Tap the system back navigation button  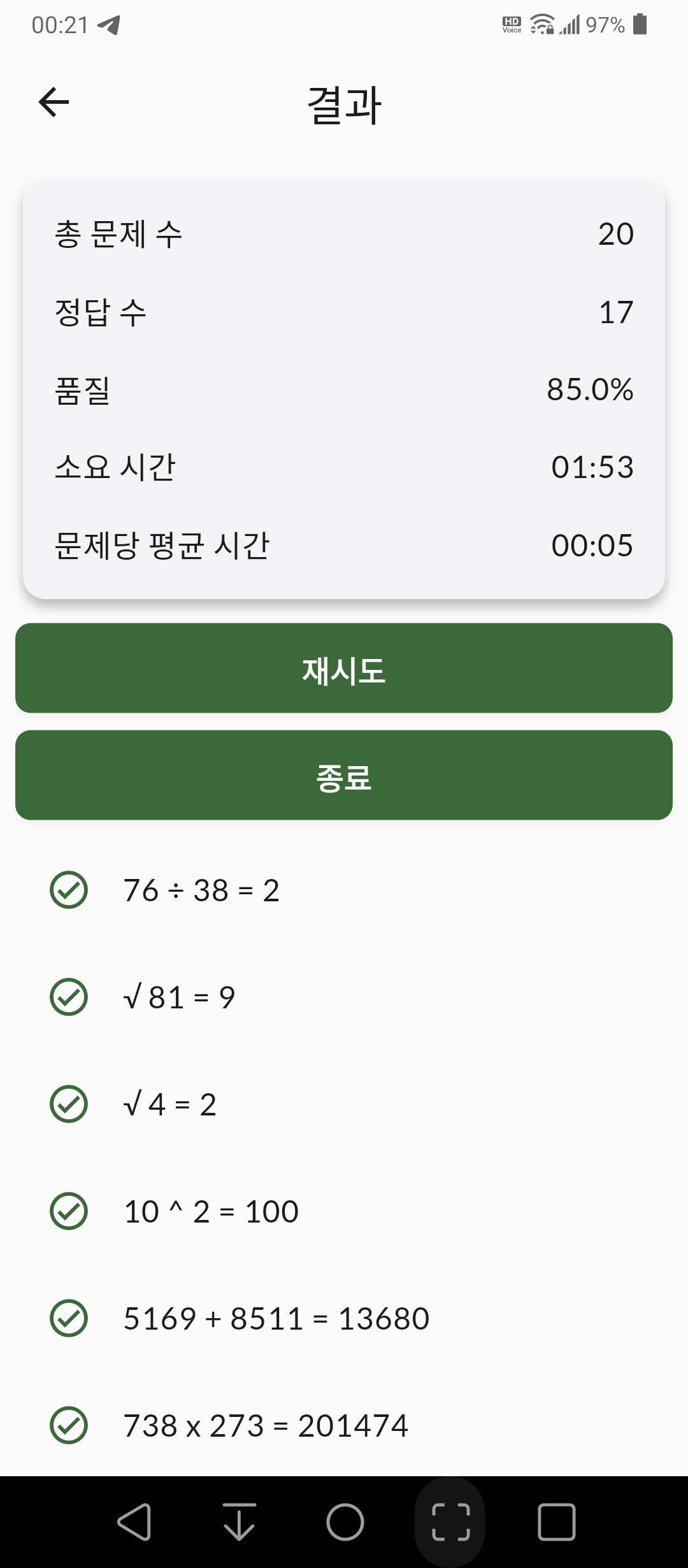[134, 1522]
